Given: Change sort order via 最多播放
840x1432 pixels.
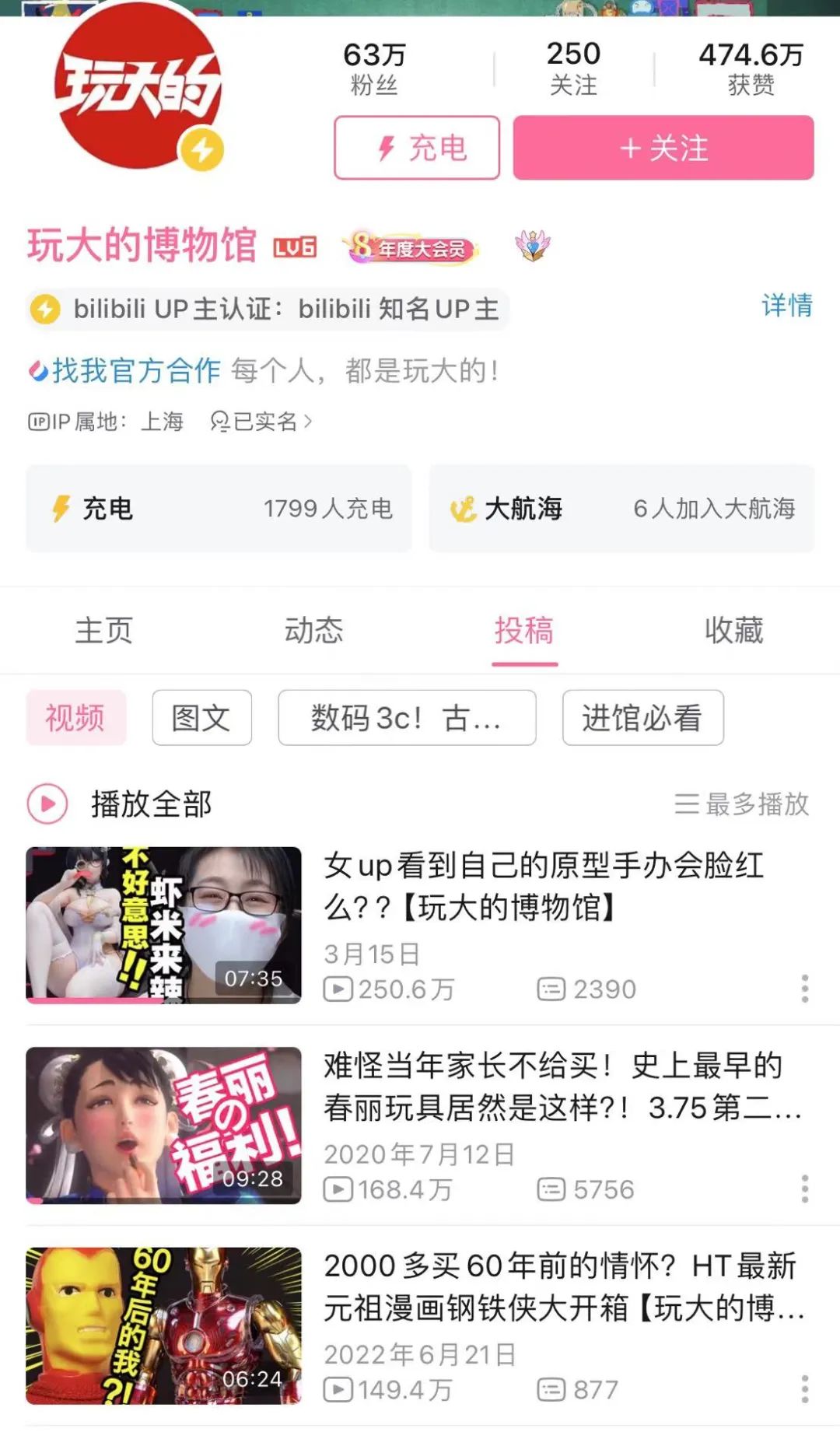Looking at the screenshot, I should pyautogui.click(x=742, y=804).
